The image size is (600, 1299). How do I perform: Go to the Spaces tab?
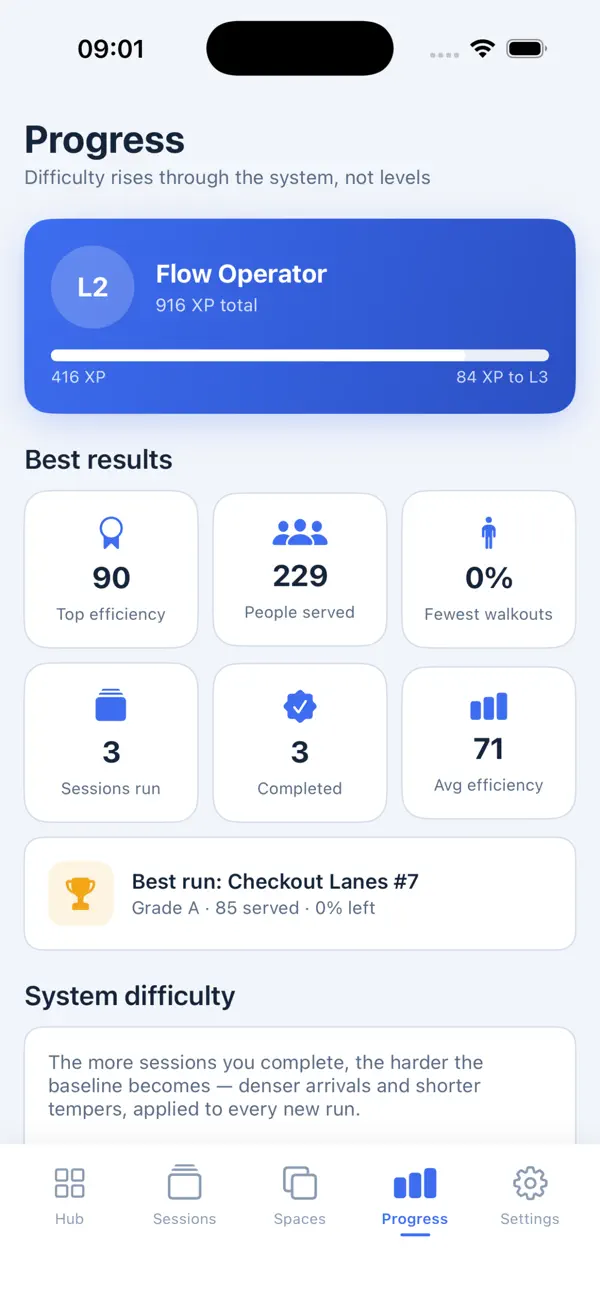coord(300,1196)
